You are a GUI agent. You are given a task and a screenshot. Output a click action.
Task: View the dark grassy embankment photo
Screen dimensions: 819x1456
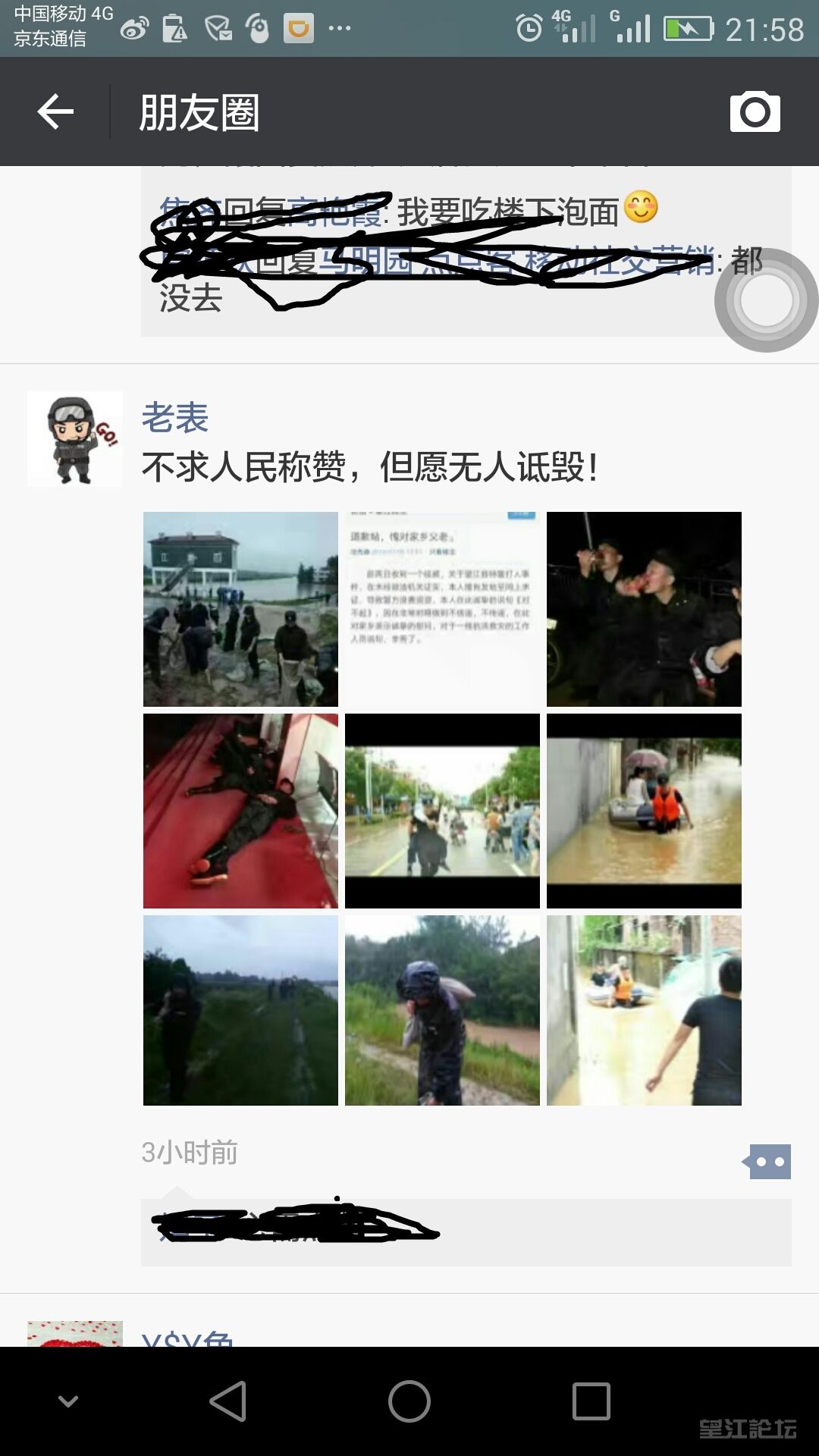240,1010
